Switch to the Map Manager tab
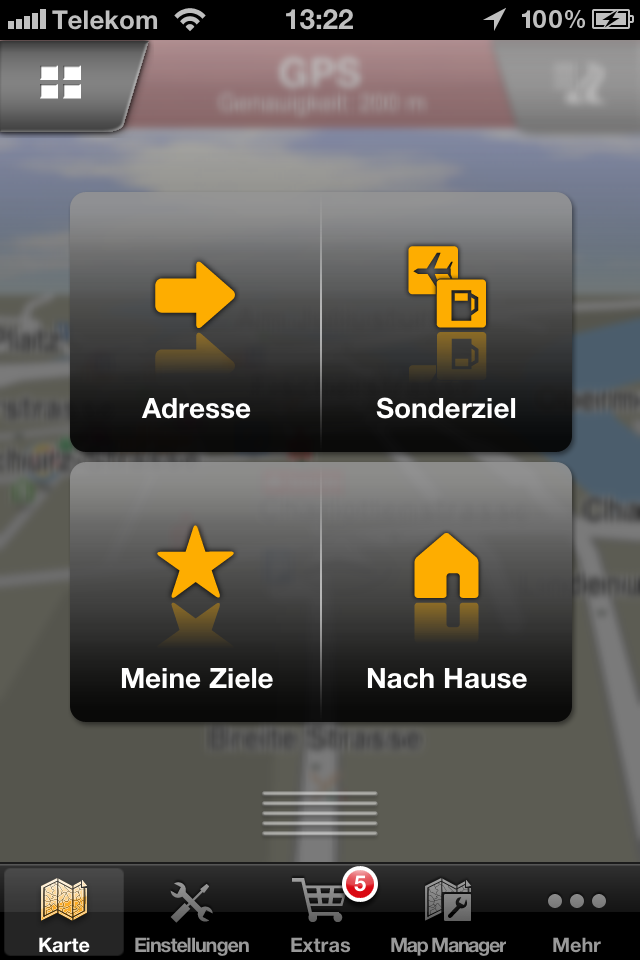Image resolution: width=640 pixels, height=960 pixels. point(448,913)
